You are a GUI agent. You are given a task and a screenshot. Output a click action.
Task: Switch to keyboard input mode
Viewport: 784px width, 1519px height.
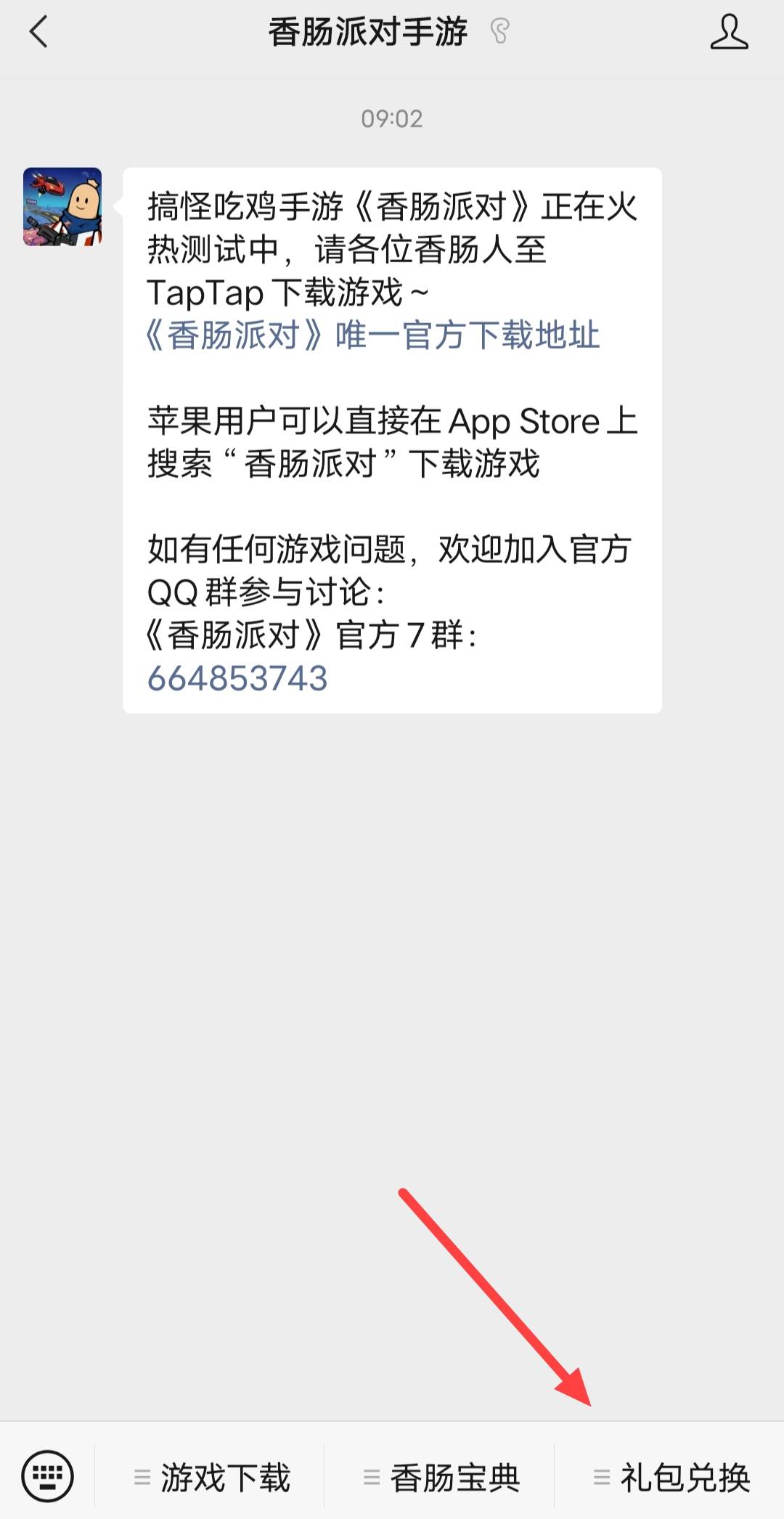coord(47,1476)
